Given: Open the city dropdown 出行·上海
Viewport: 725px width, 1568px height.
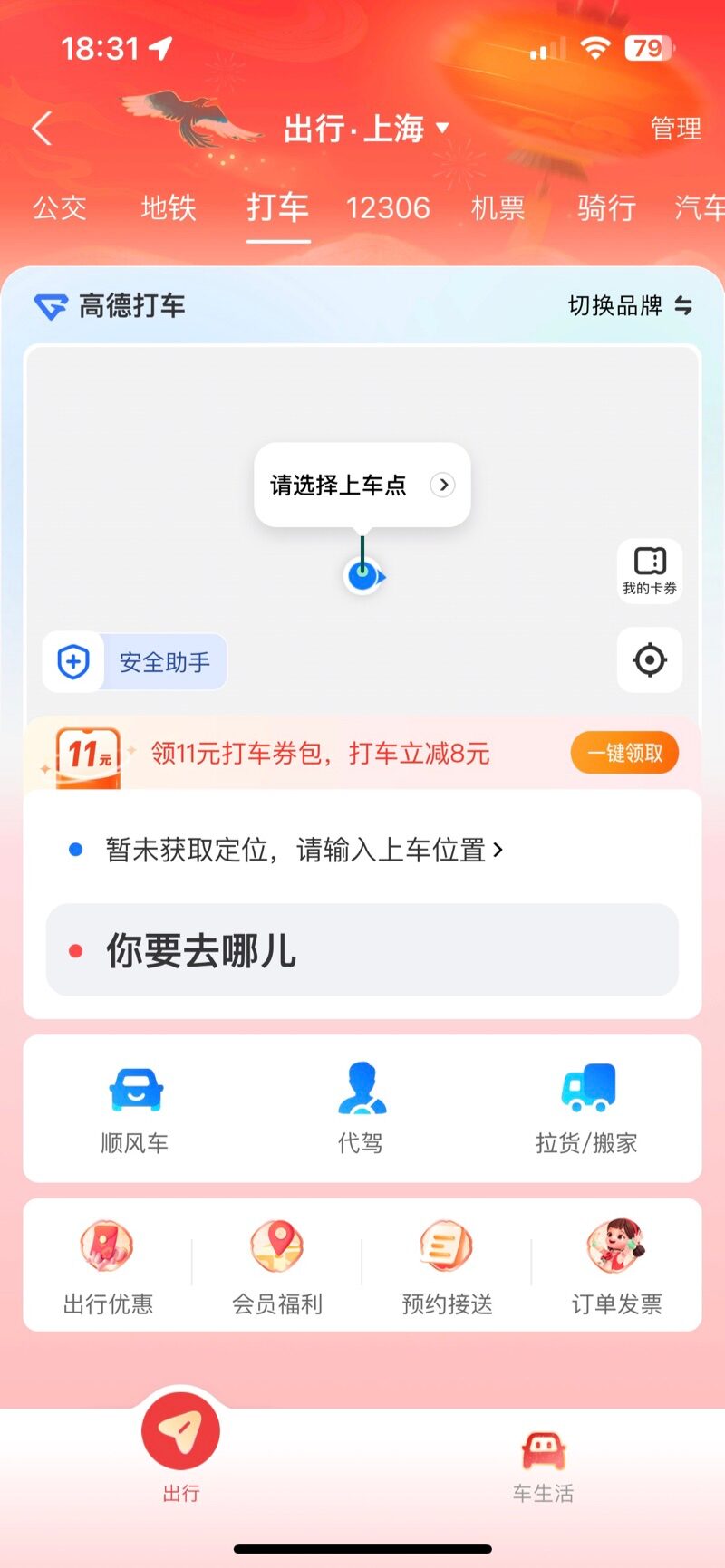Looking at the screenshot, I should [365, 129].
